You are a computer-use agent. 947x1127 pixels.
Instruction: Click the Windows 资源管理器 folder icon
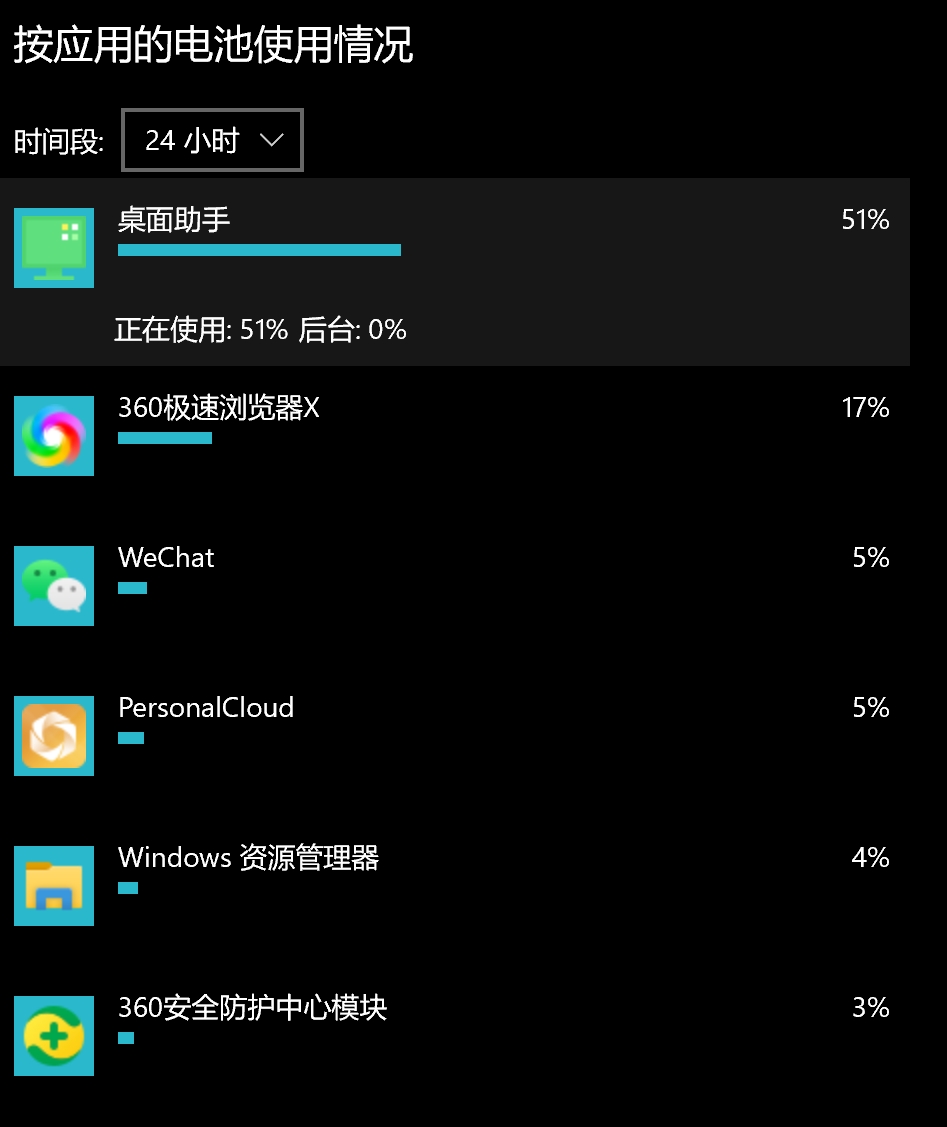pos(53,886)
